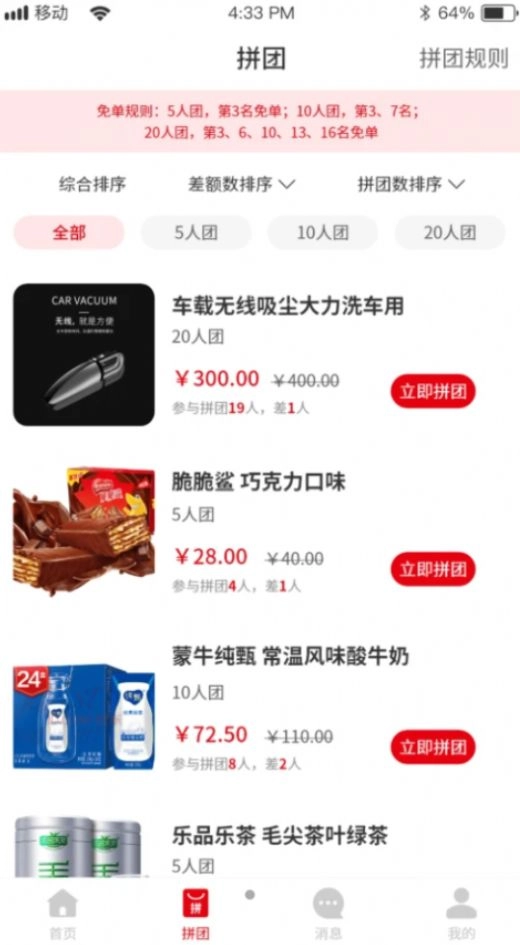Go to the 首页 home tab

click(x=63, y=914)
